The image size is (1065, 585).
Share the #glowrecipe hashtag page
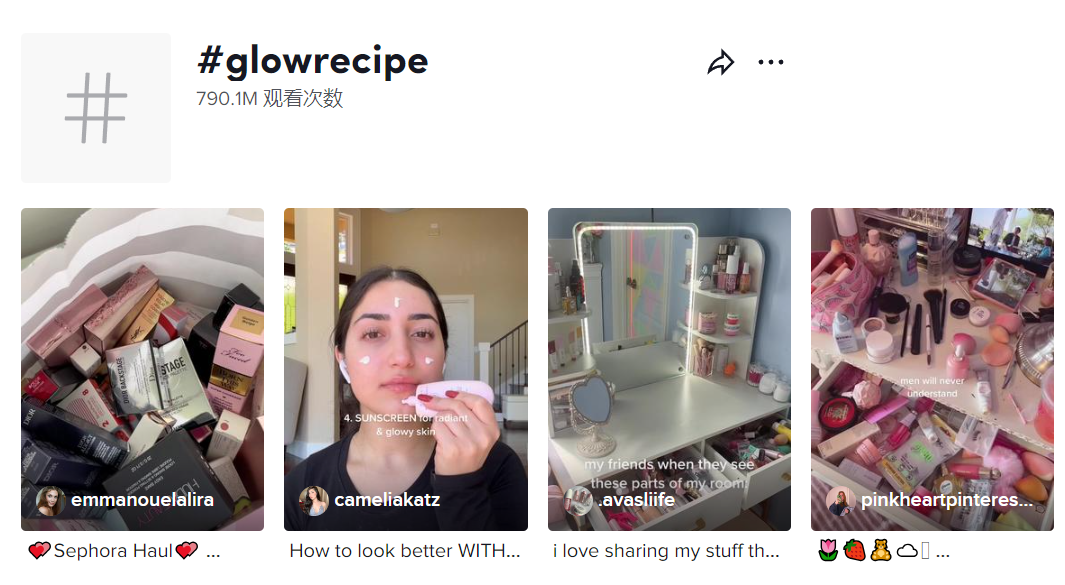pyautogui.click(x=720, y=63)
